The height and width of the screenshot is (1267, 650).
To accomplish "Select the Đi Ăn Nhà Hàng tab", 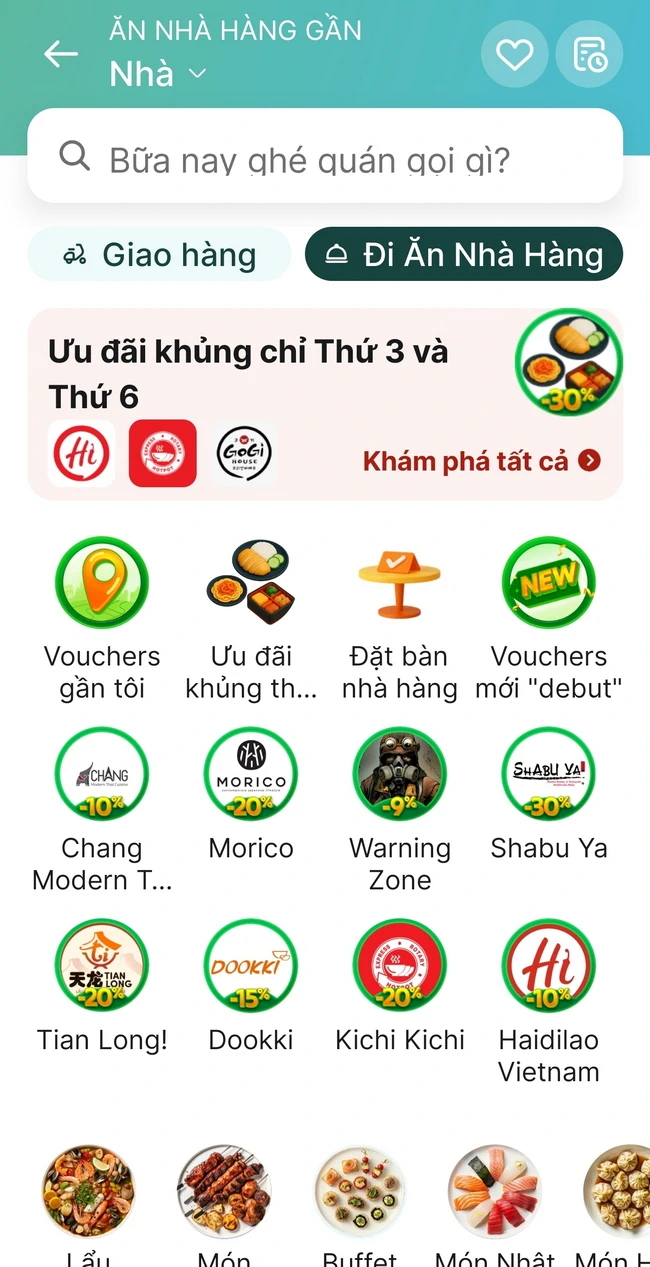I will tap(464, 255).
